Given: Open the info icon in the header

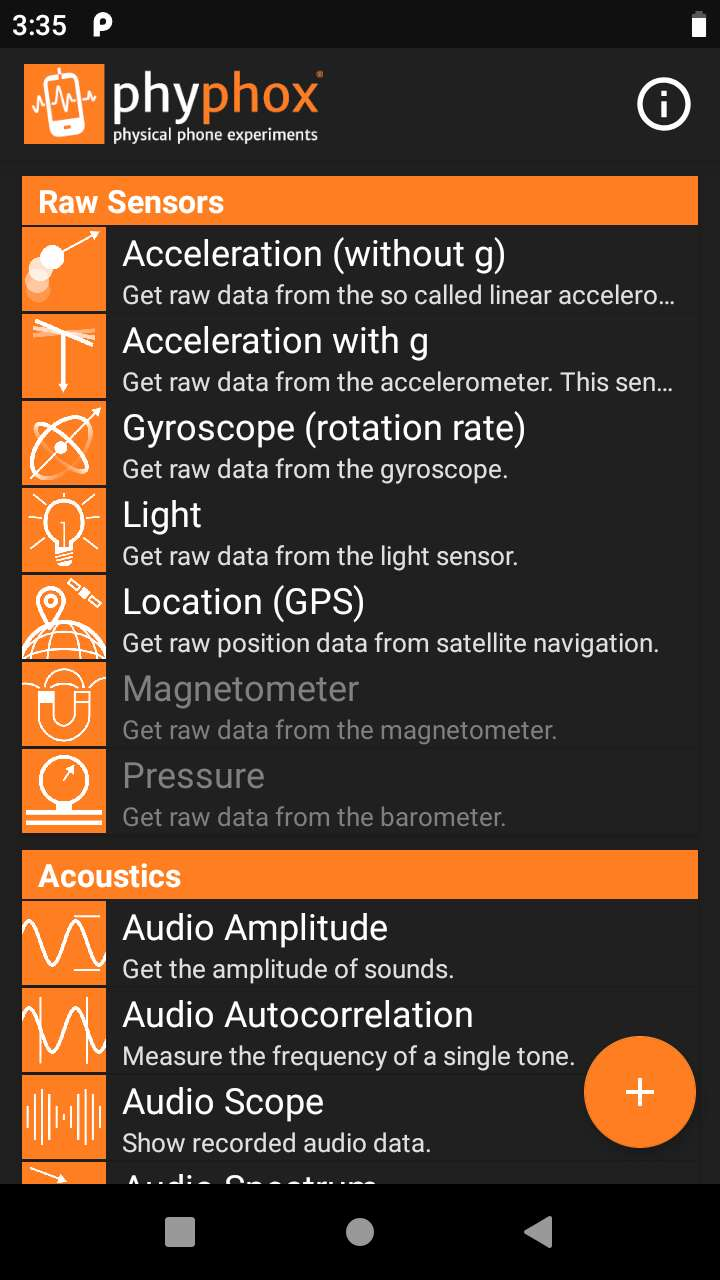Looking at the screenshot, I should 664,104.
